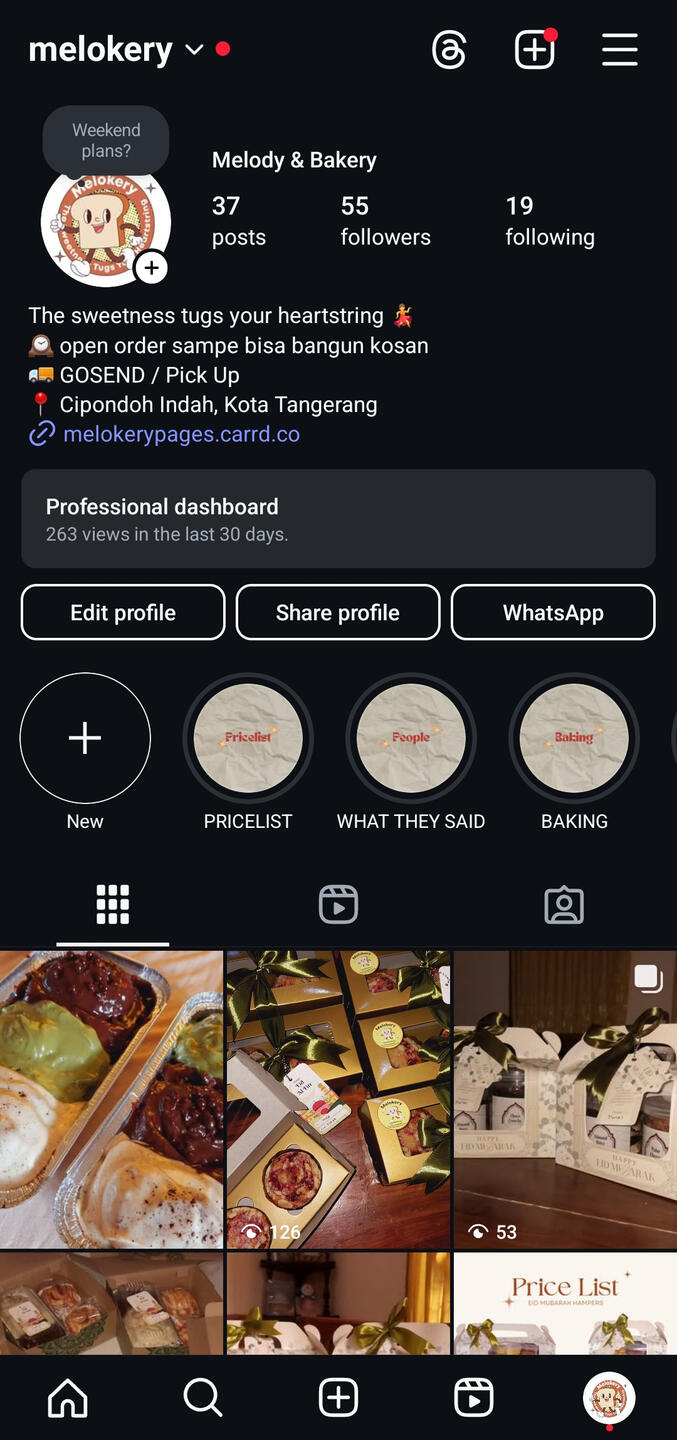Tap the Weekend plans? note bubble
677x1440 pixels.
click(x=106, y=140)
